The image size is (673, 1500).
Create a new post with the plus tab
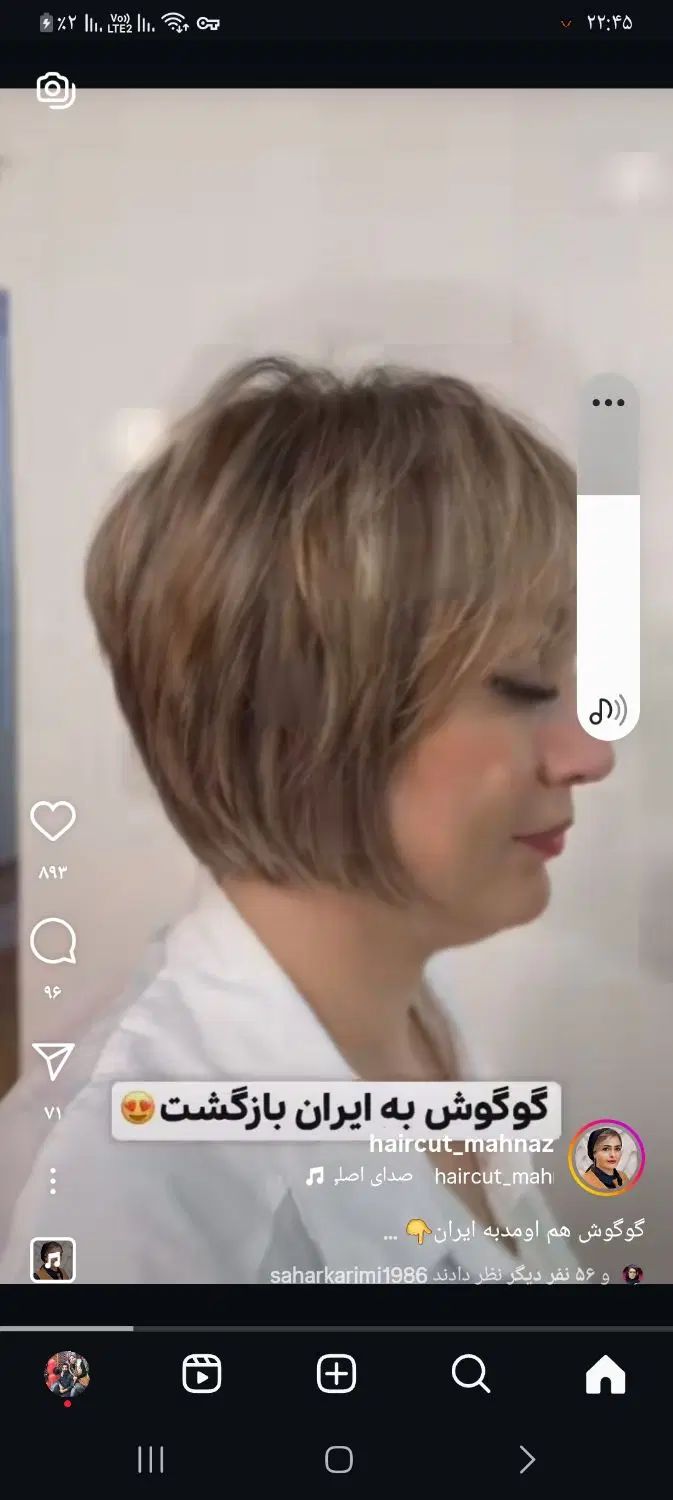(336, 1375)
